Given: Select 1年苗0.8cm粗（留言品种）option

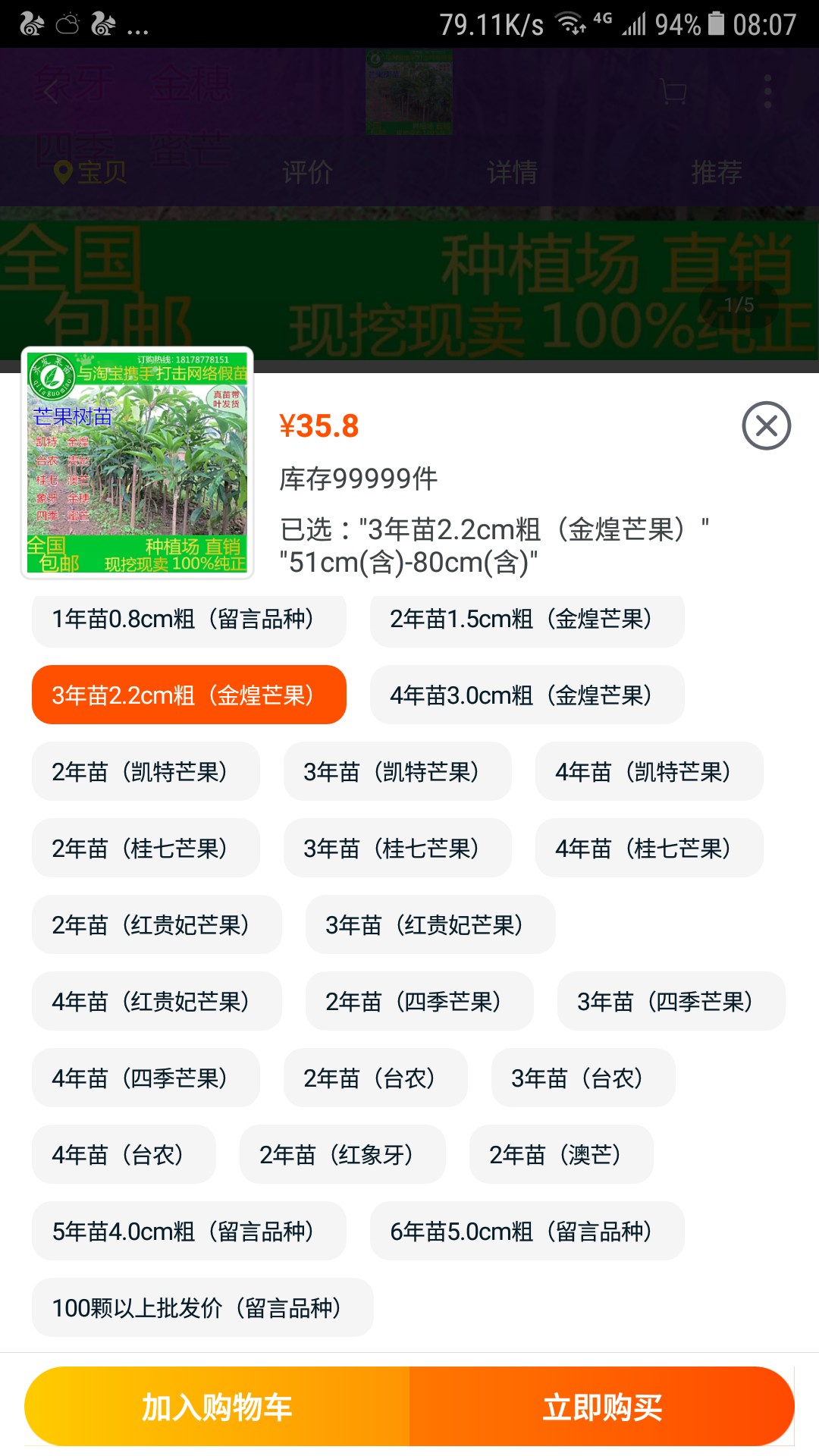Looking at the screenshot, I should [189, 619].
